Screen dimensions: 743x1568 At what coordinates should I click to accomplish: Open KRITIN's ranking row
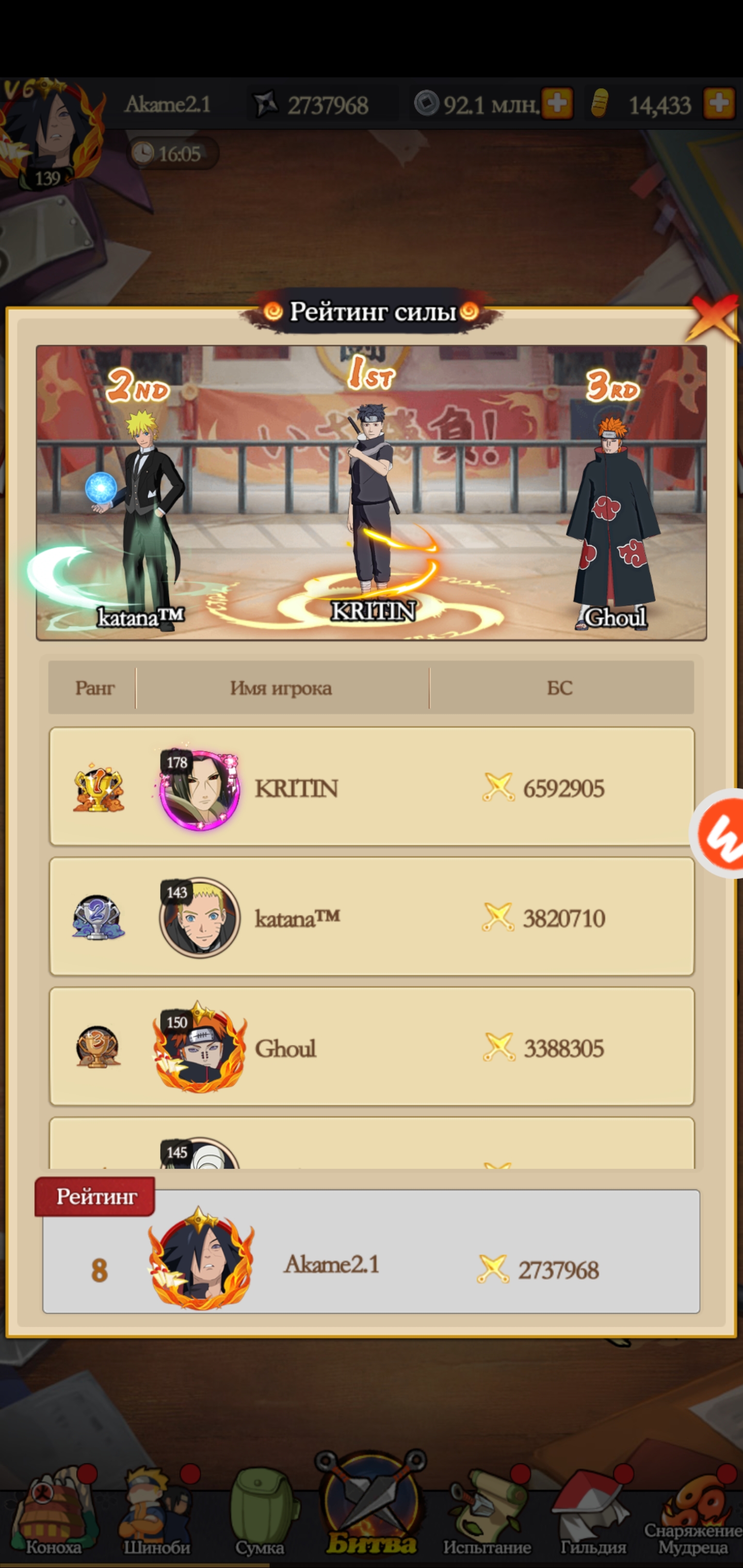click(372, 787)
